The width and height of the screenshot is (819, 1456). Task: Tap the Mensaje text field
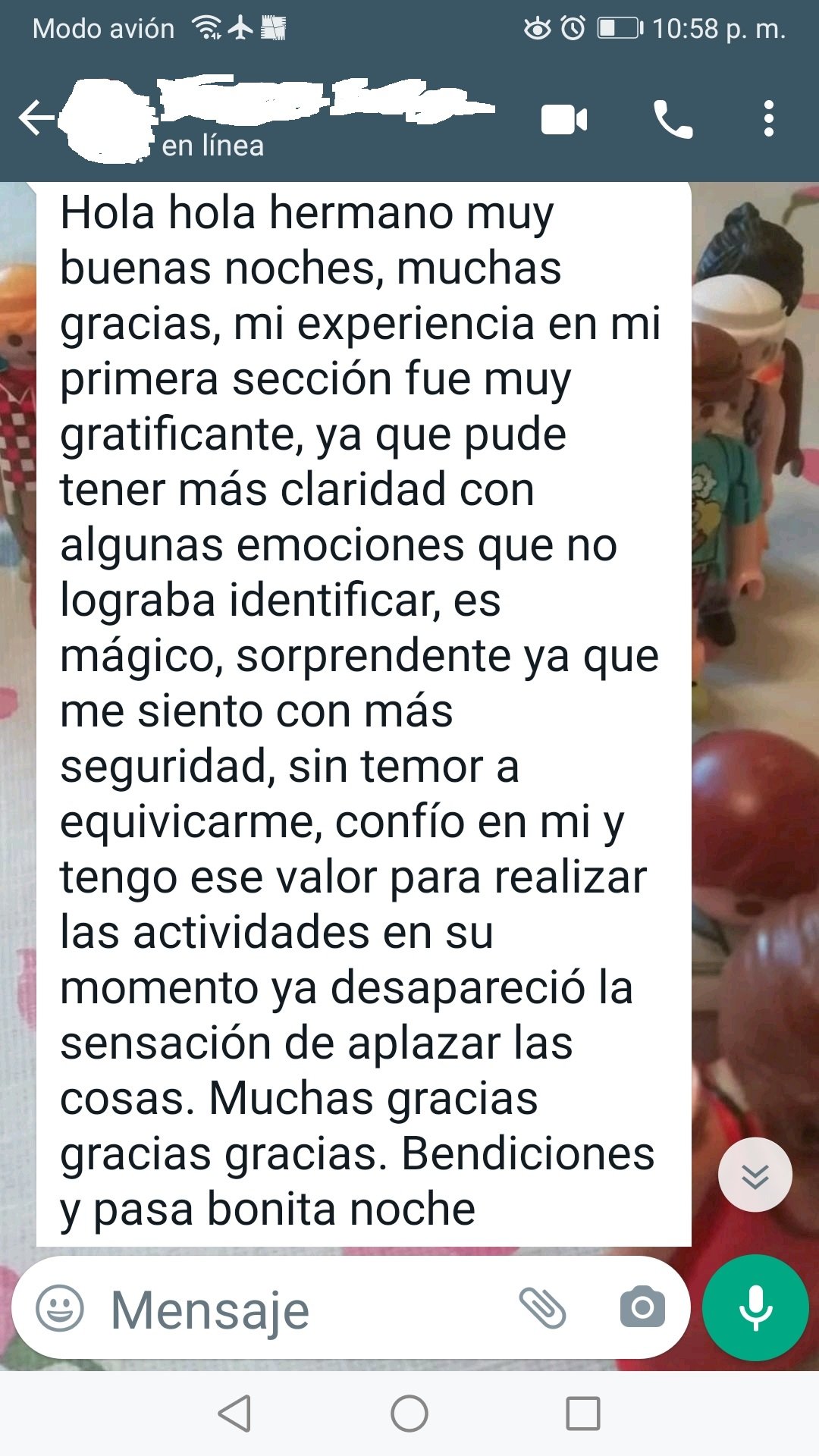[x=303, y=1310]
